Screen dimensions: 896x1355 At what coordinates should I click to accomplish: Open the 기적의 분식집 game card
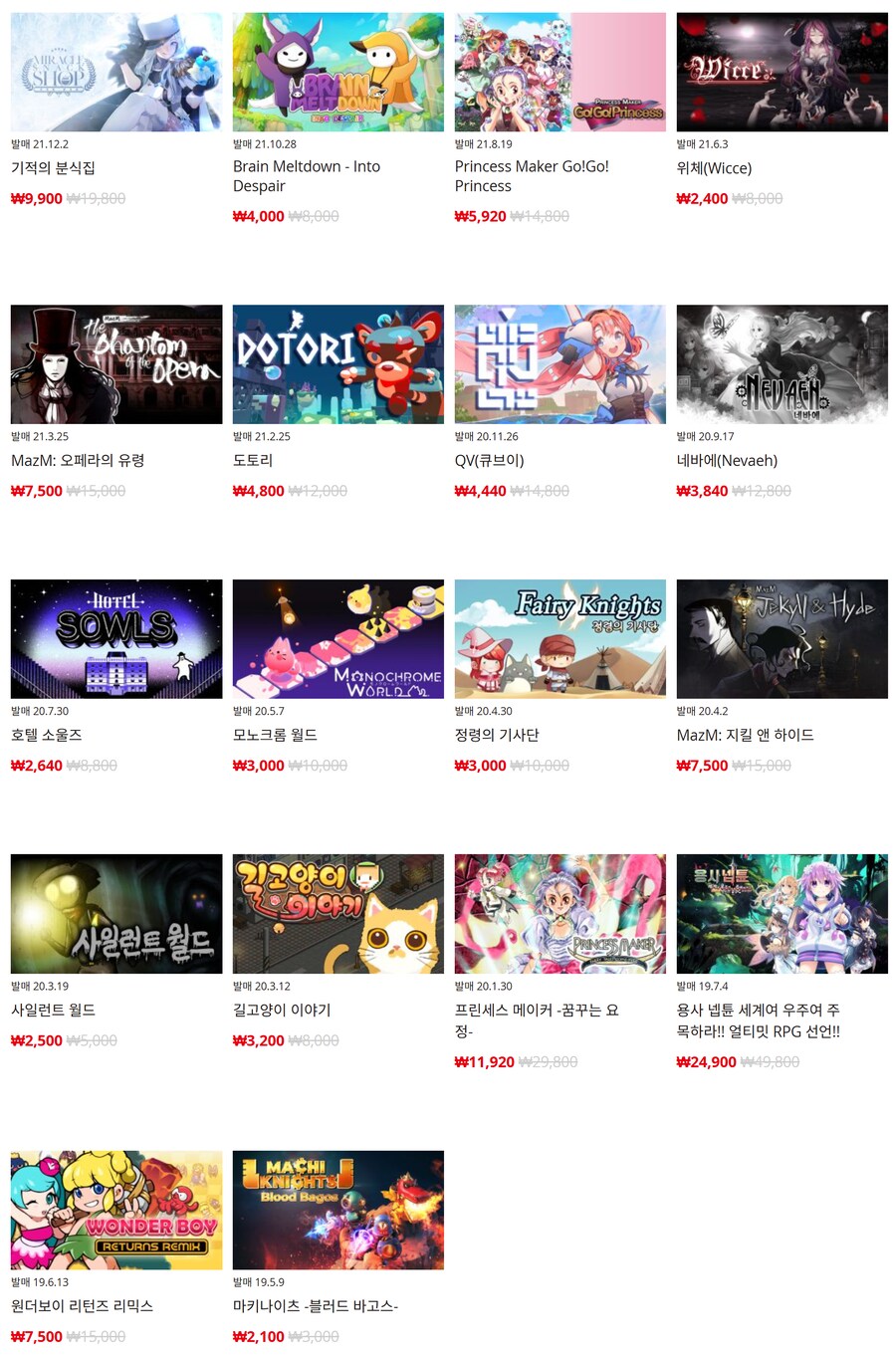coord(116,73)
